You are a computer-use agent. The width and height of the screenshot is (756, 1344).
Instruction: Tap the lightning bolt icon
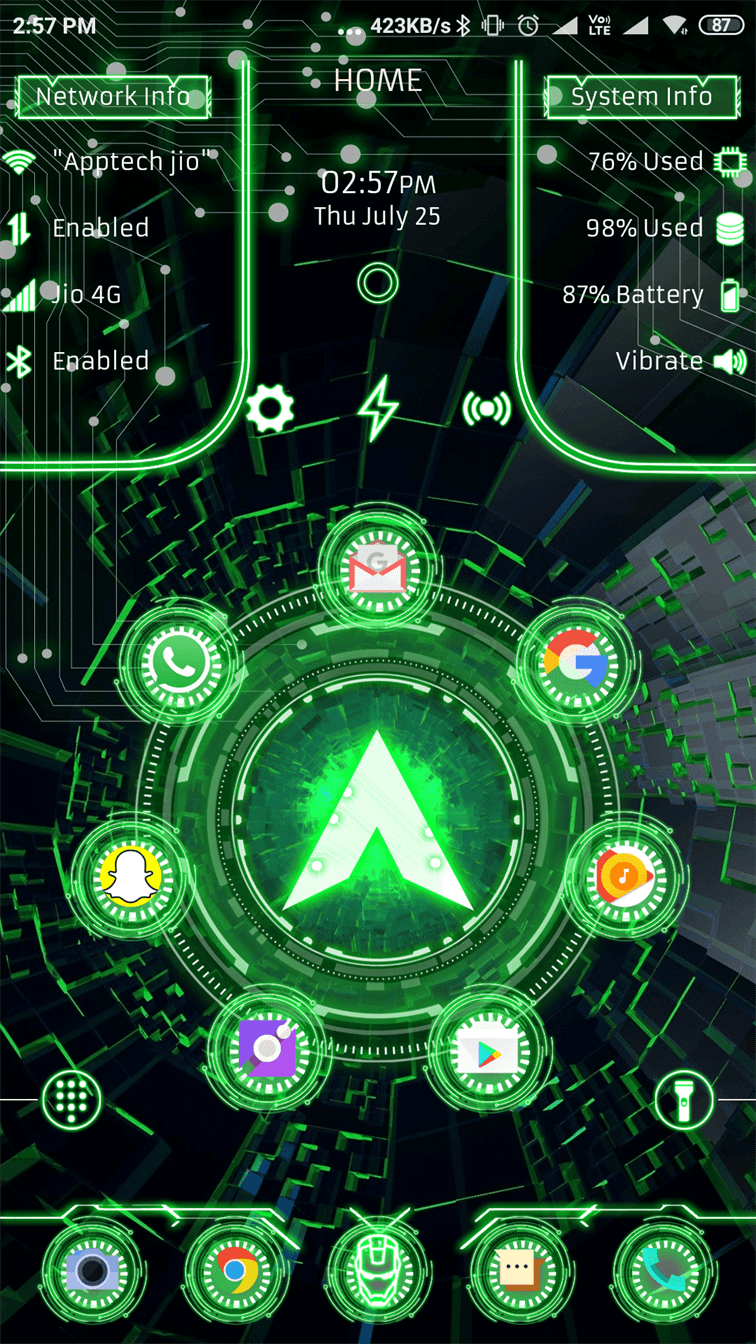378,408
